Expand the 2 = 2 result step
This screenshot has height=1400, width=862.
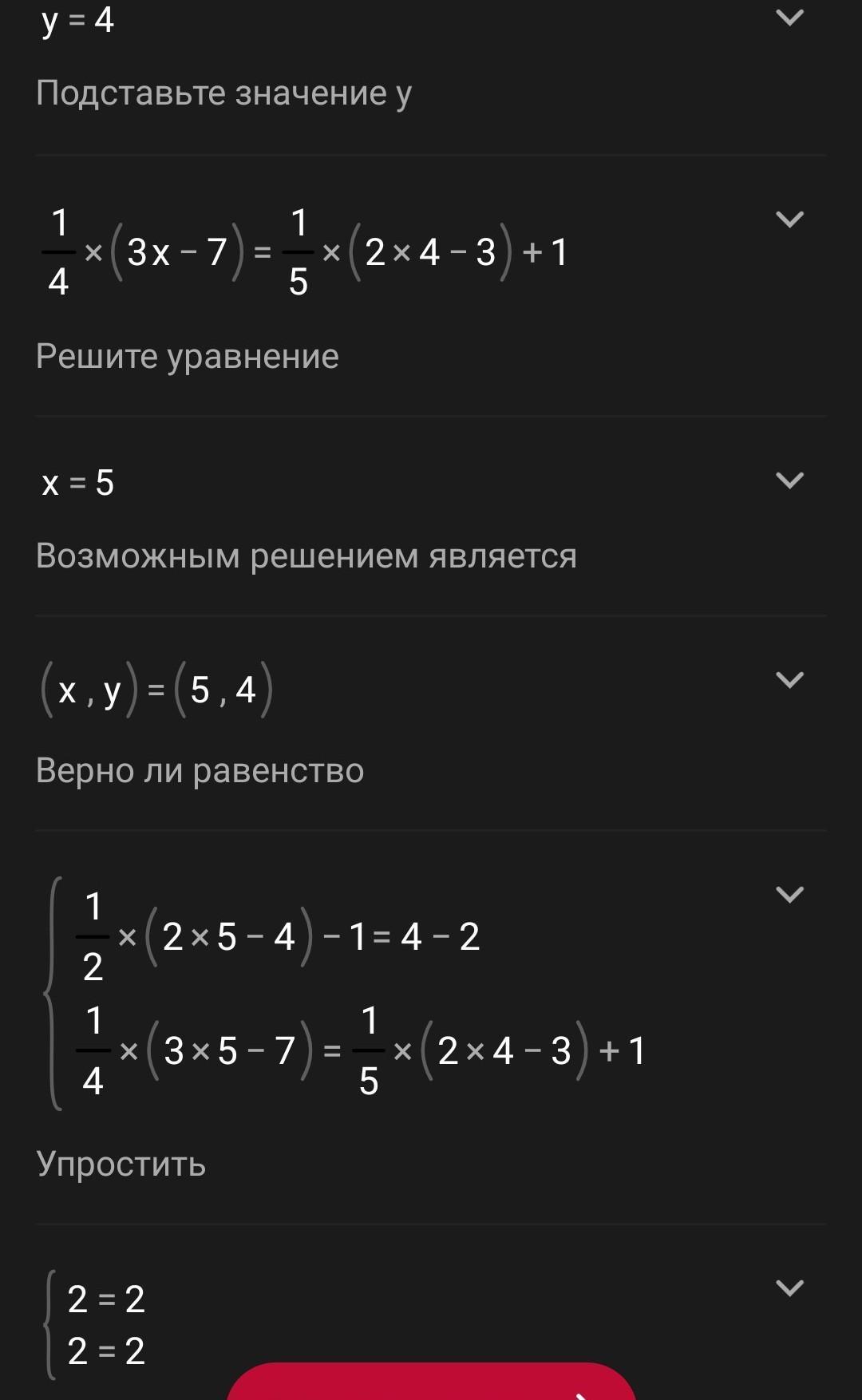coord(789,1288)
